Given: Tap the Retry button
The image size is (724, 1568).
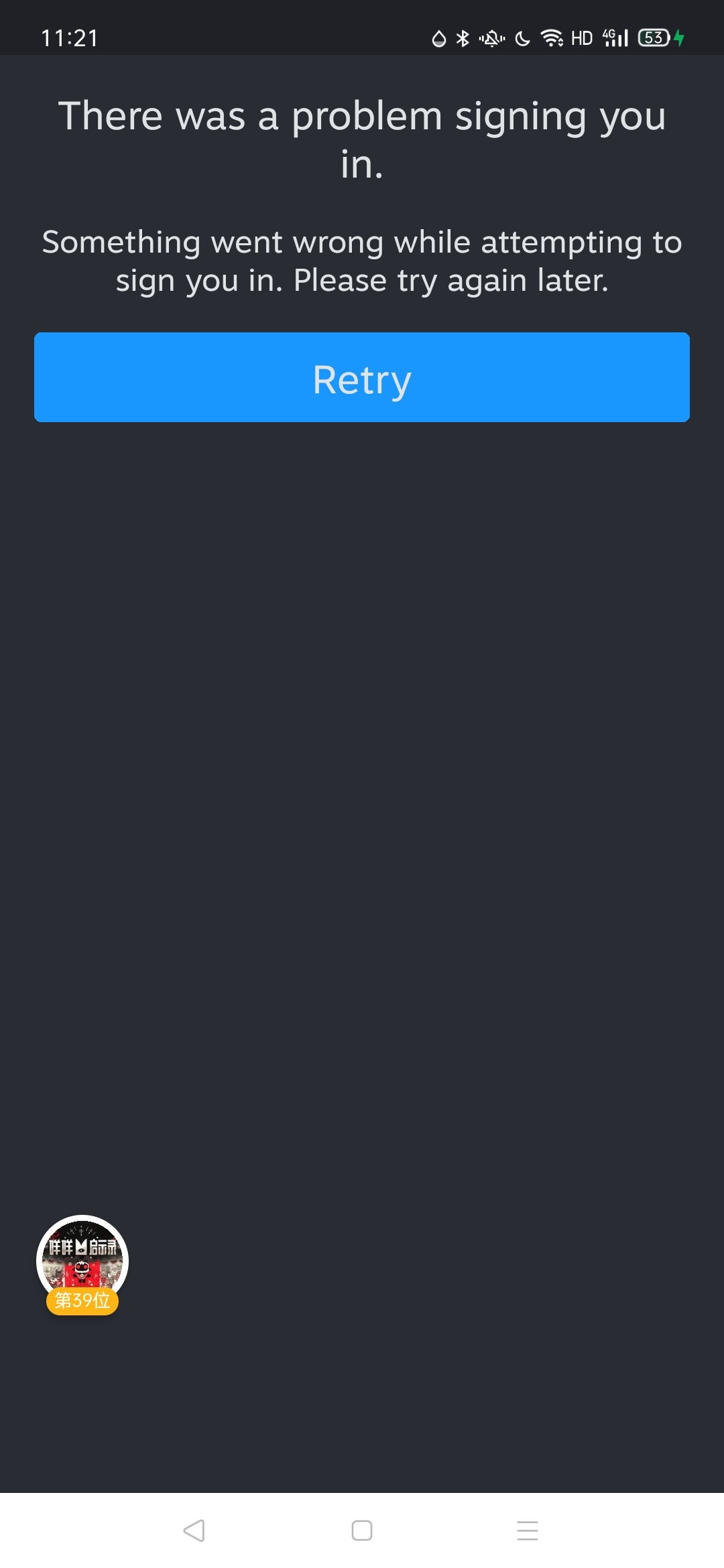Looking at the screenshot, I should click(x=362, y=377).
